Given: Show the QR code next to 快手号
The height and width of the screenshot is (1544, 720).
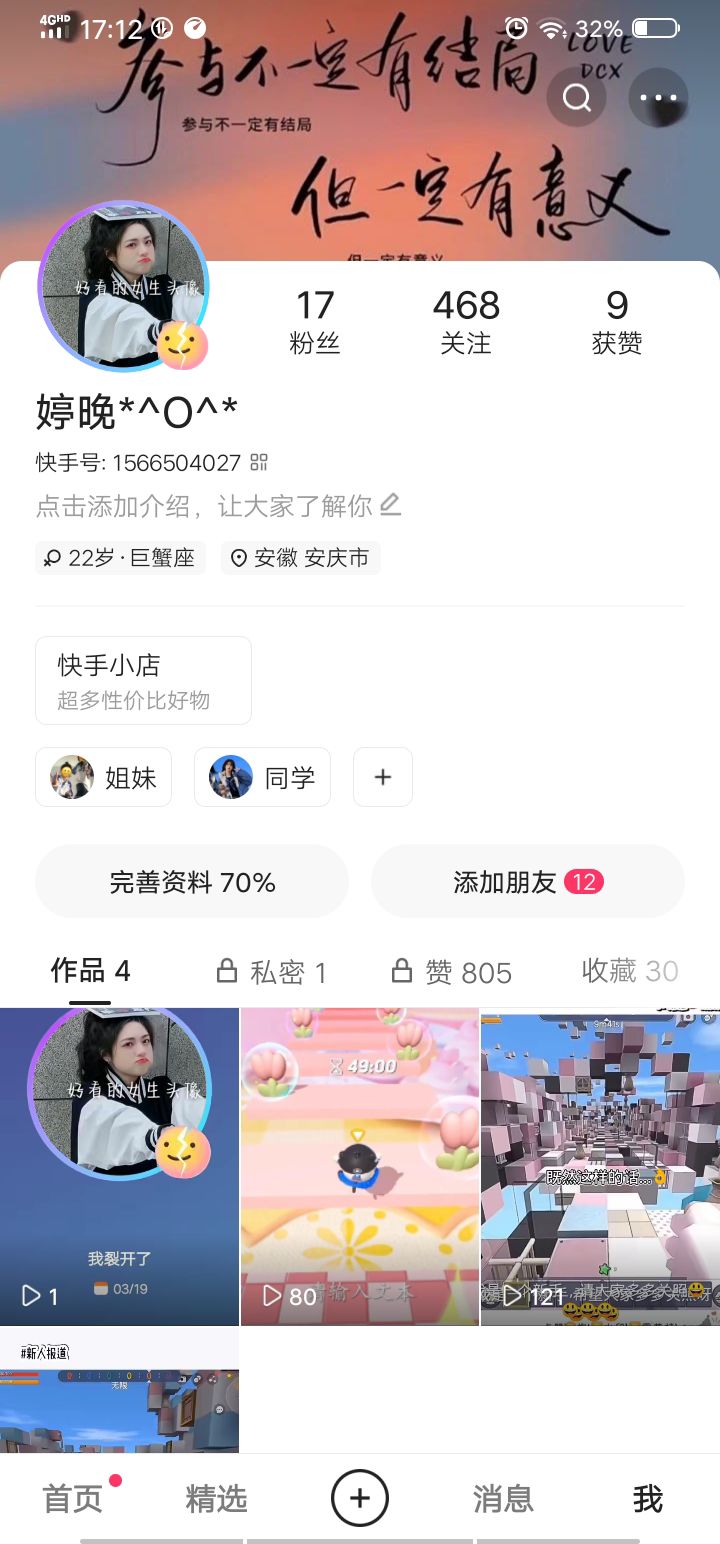Looking at the screenshot, I should point(259,462).
